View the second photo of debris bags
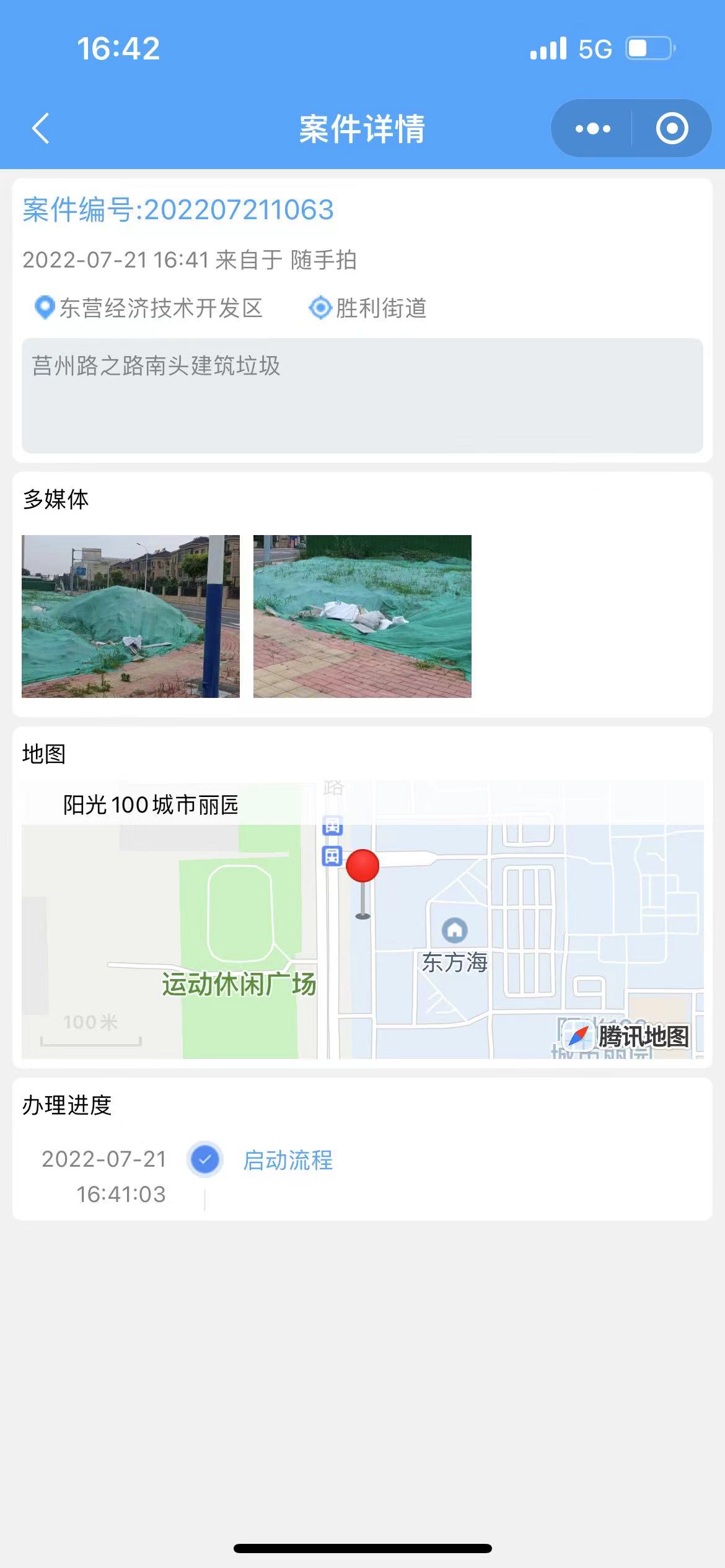The height and width of the screenshot is (1568, 725). point(362,616)
